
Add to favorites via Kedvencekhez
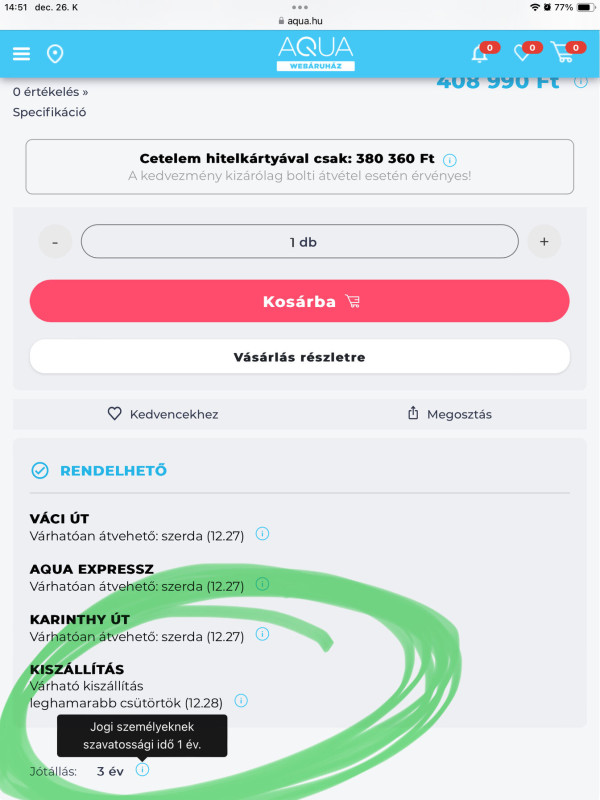coord(162,414)
